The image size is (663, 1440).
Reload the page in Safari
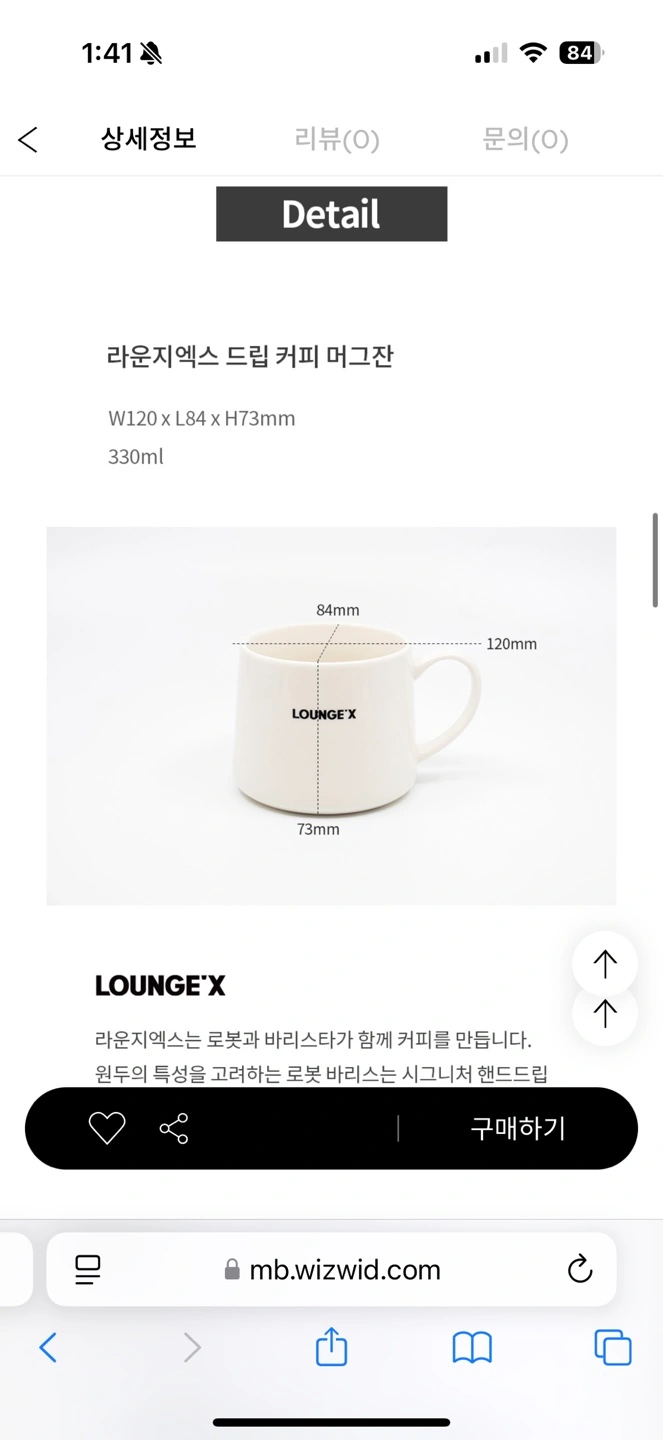580,1269
